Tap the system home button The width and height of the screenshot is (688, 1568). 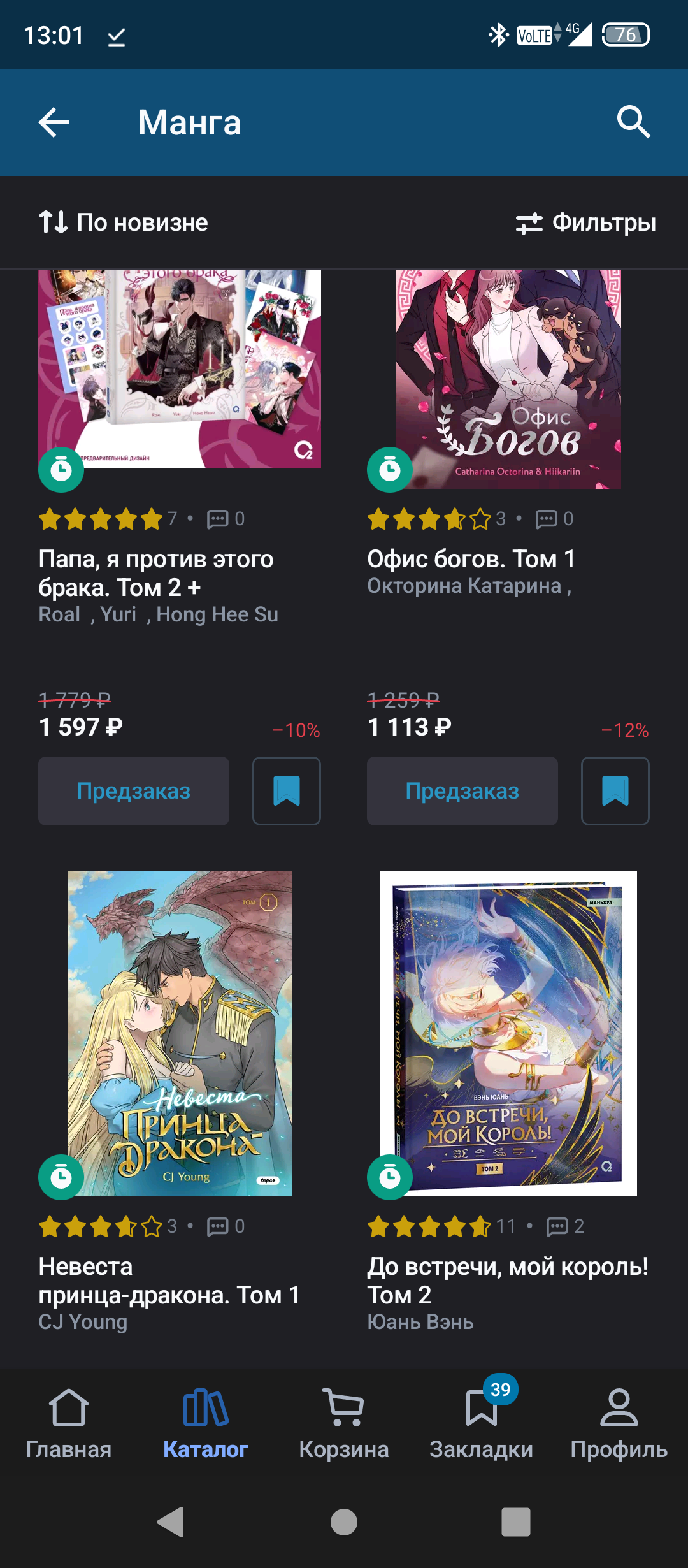coord(344,1523)
